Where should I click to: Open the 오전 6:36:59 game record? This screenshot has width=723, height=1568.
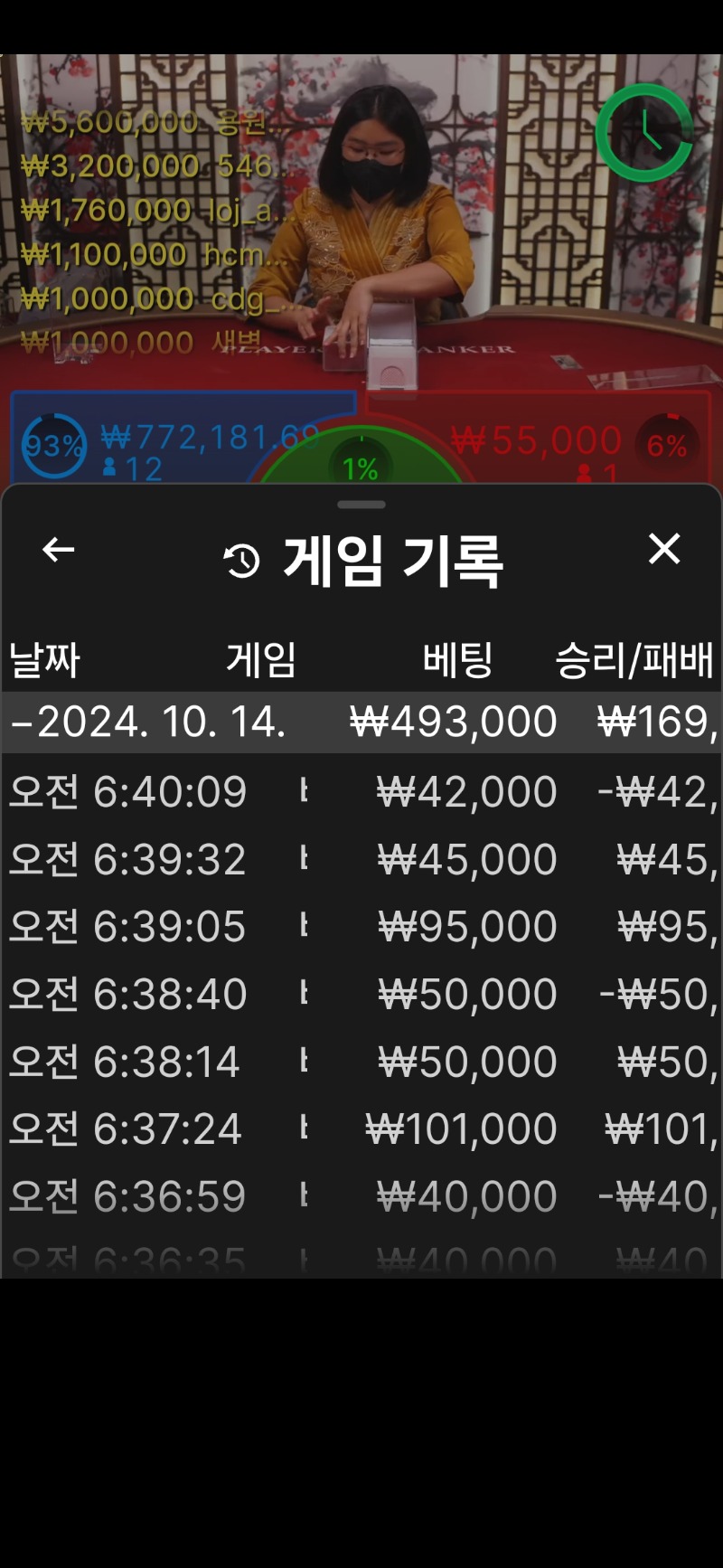pyautogui.click(x=361, y=1196)
